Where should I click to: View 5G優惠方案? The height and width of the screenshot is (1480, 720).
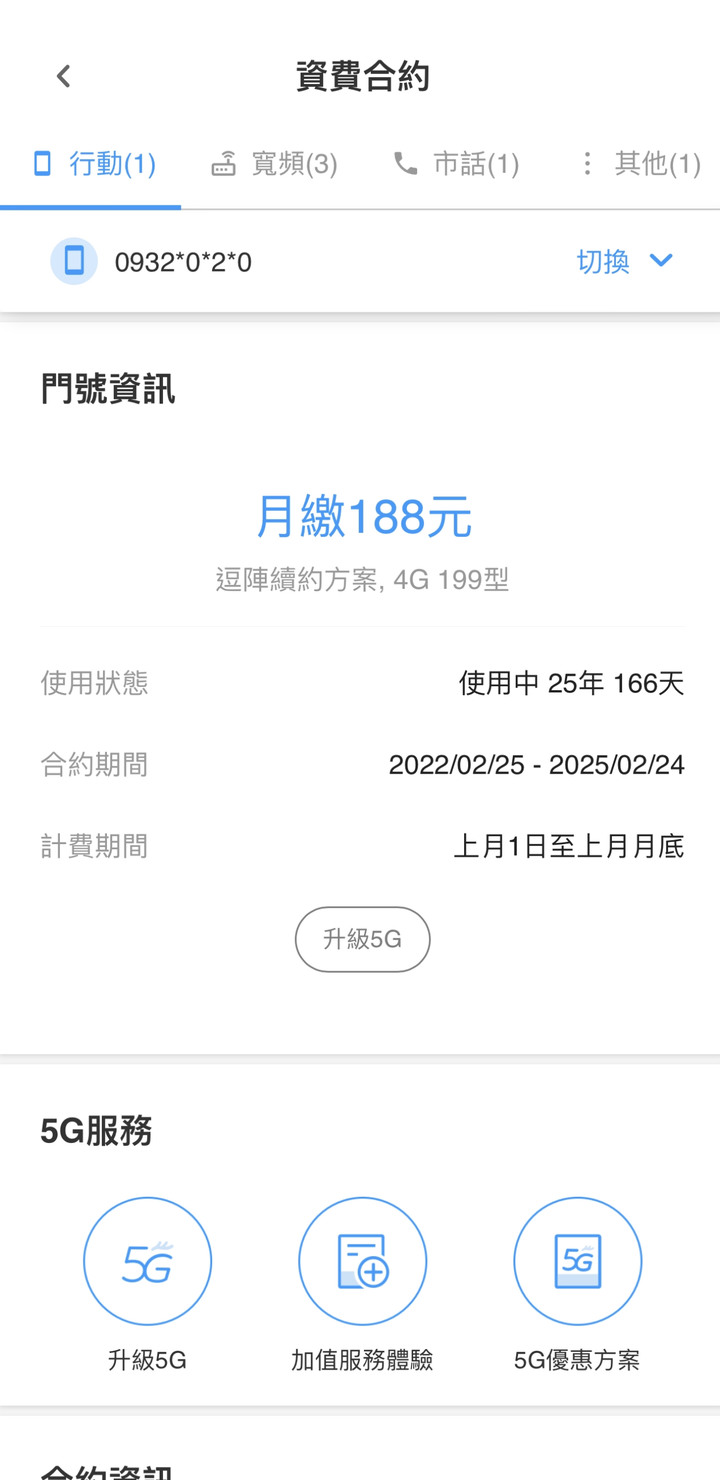click(x=577, y=1262)
